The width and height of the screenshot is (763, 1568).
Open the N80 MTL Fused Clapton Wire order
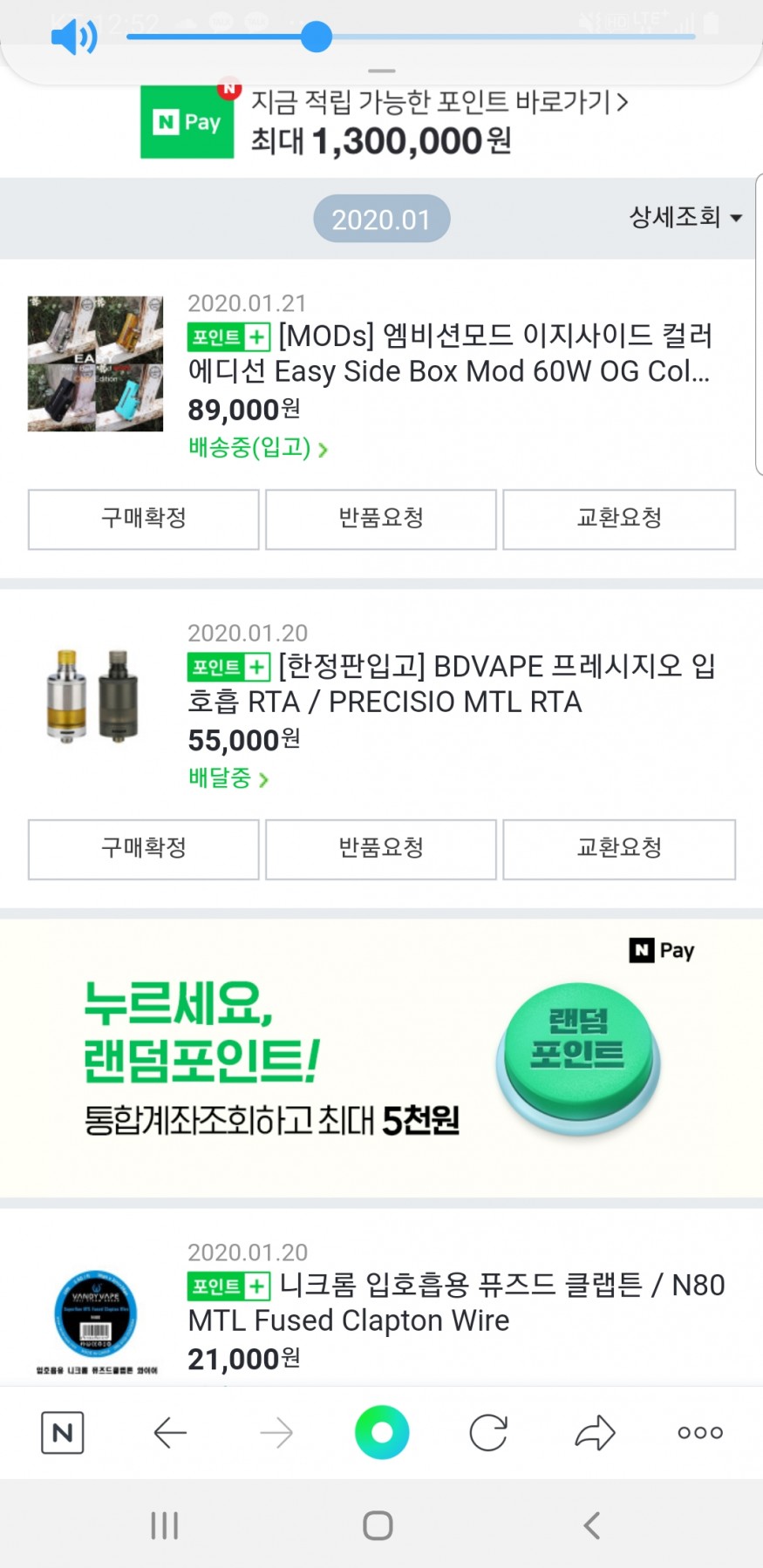click(453, 1302)
